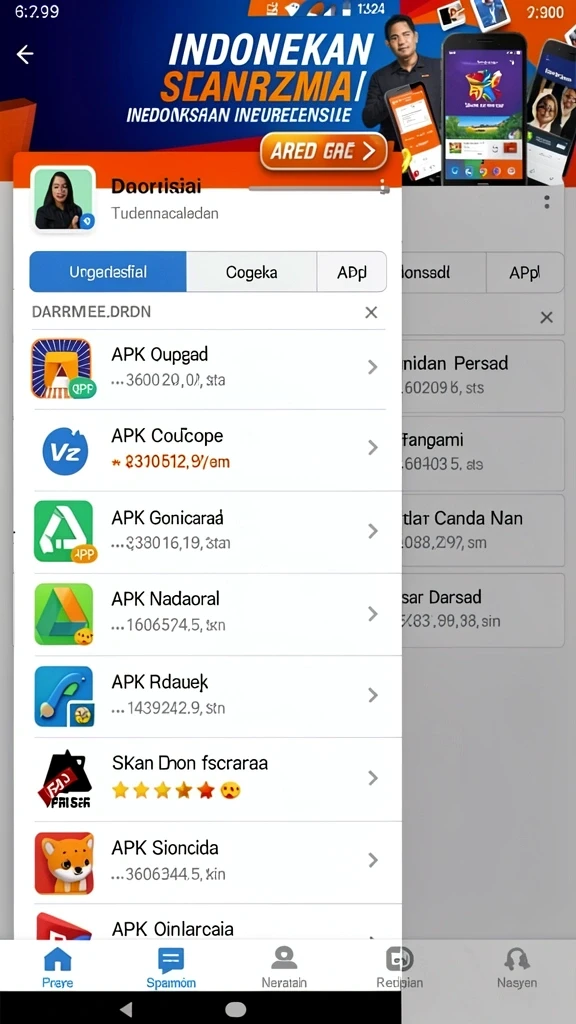Screen dimensions: 576x1024
Task: Select the Urgerdesfial segment
Action: click(108, 272)
